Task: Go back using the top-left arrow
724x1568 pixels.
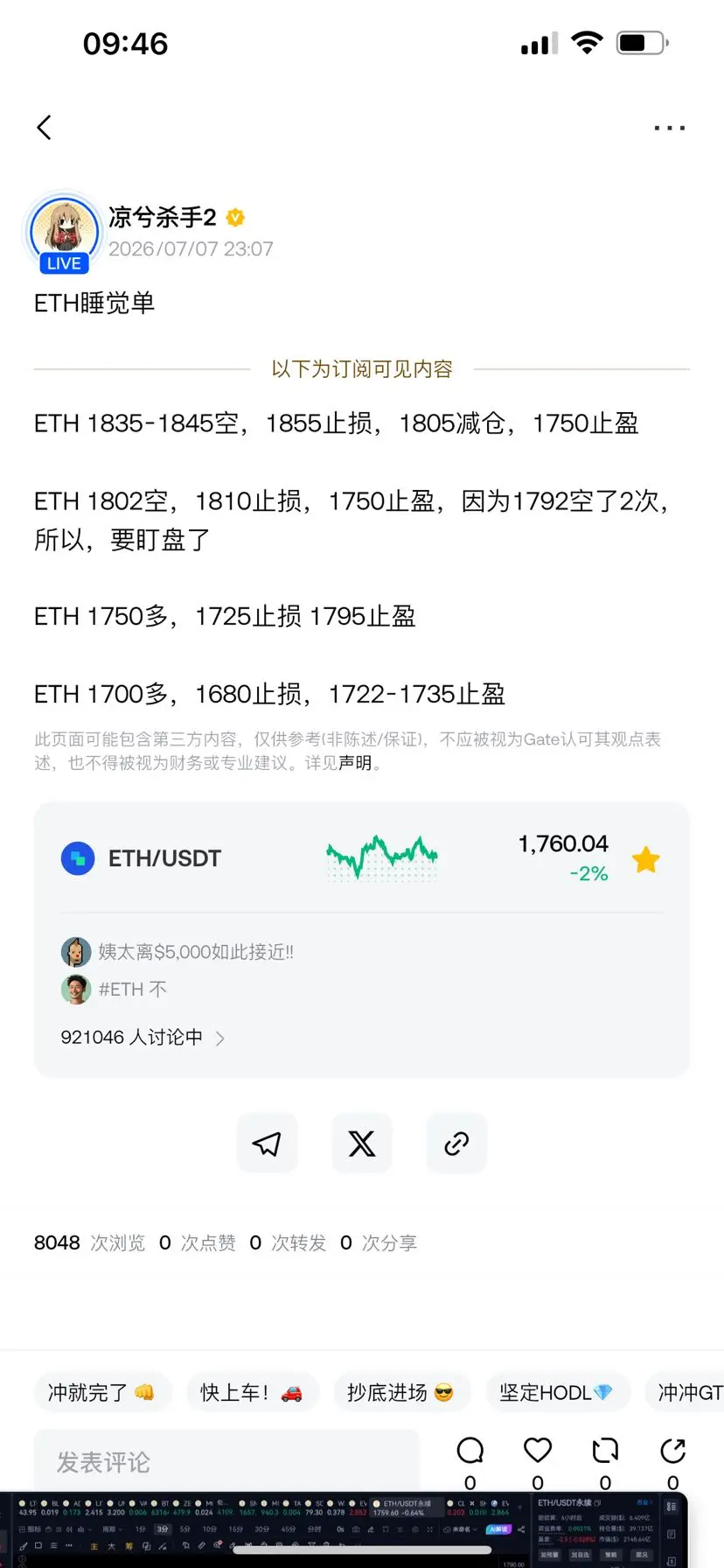Action: click(45, 128)
